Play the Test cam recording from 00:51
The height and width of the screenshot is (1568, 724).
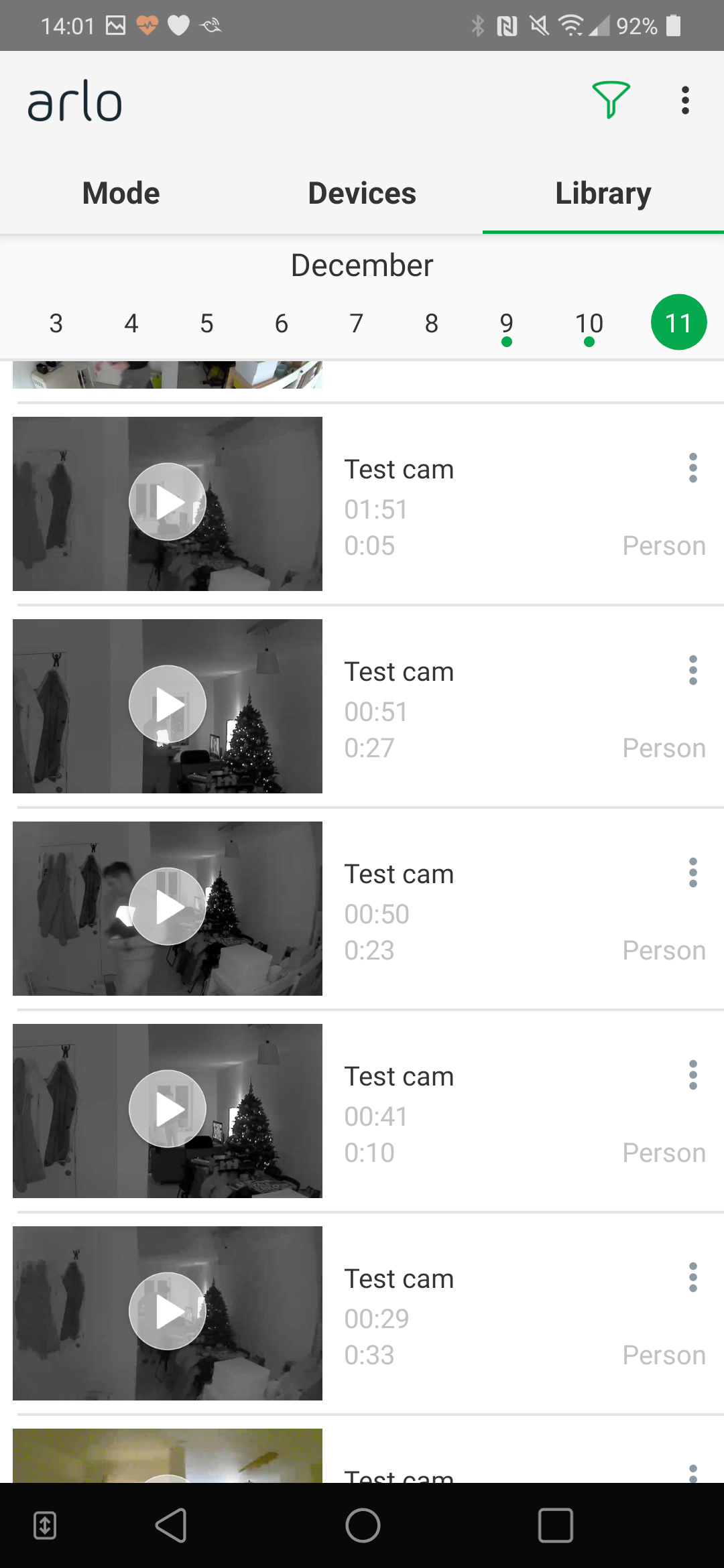click(x=168, y=704)
